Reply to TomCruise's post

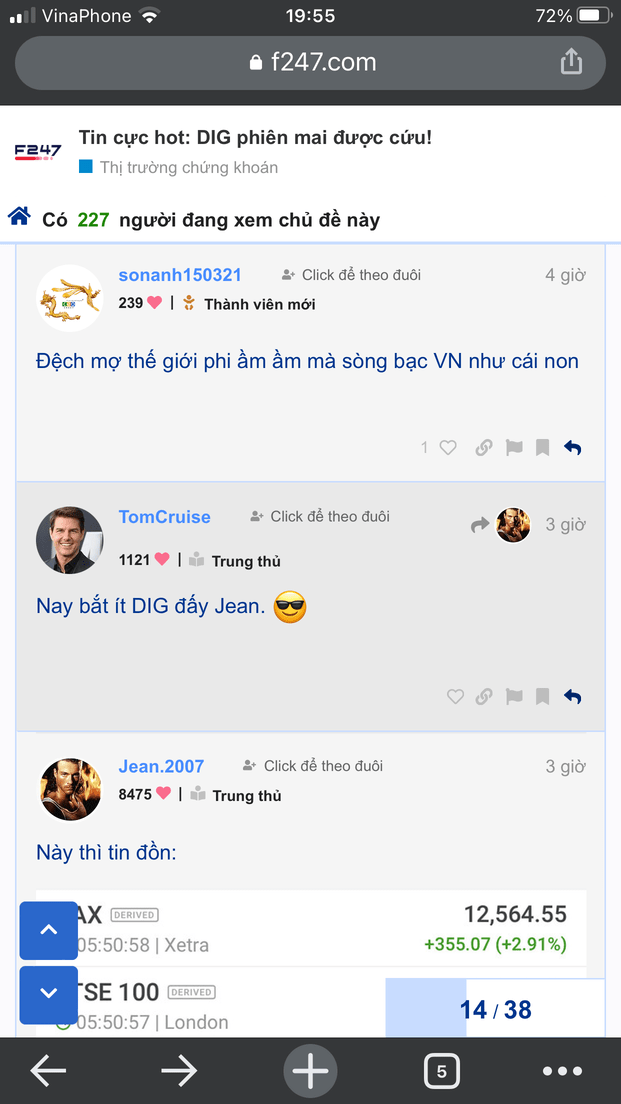(573, 697)
